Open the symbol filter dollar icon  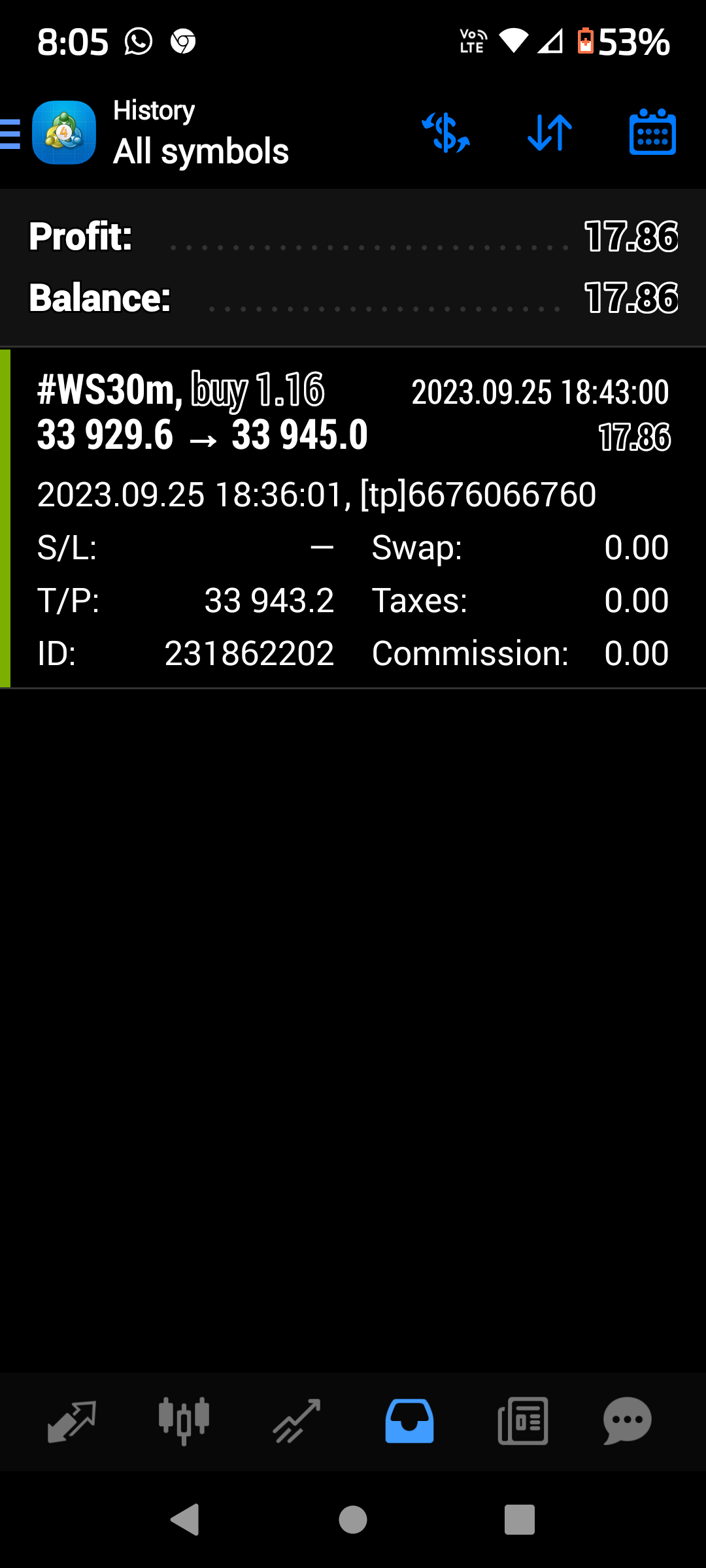coord(446,133)
